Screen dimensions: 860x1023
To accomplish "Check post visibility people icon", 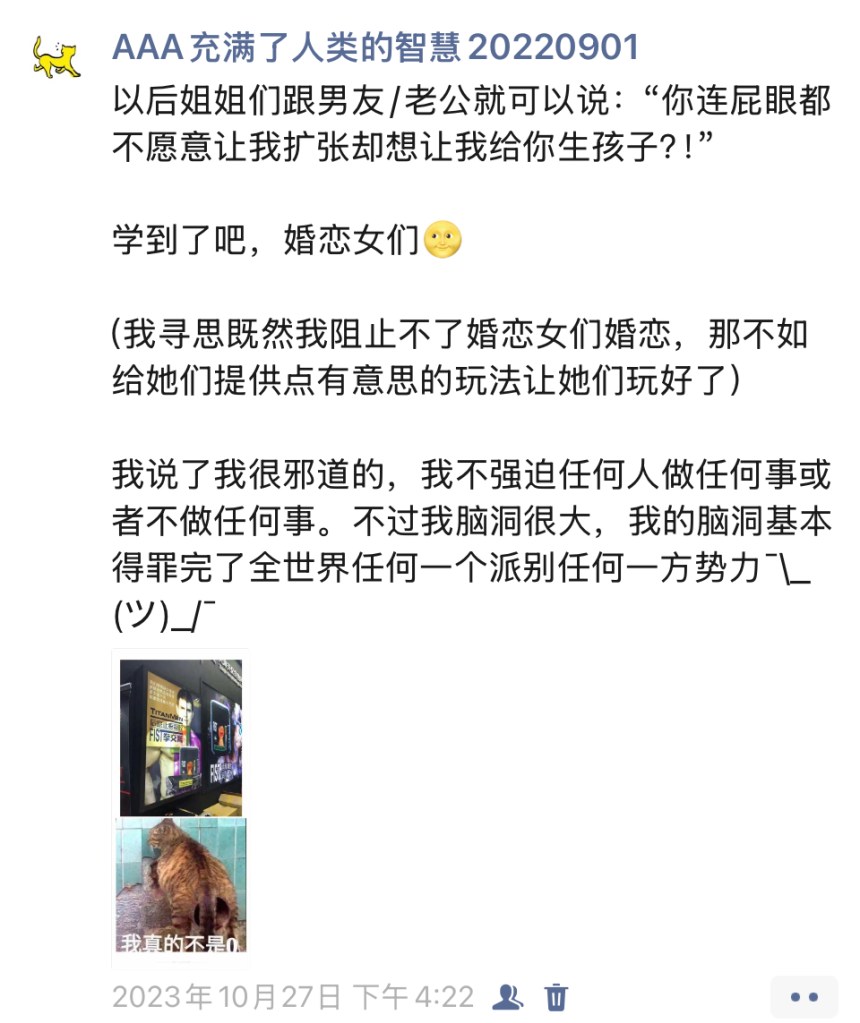I will point(508,996).
